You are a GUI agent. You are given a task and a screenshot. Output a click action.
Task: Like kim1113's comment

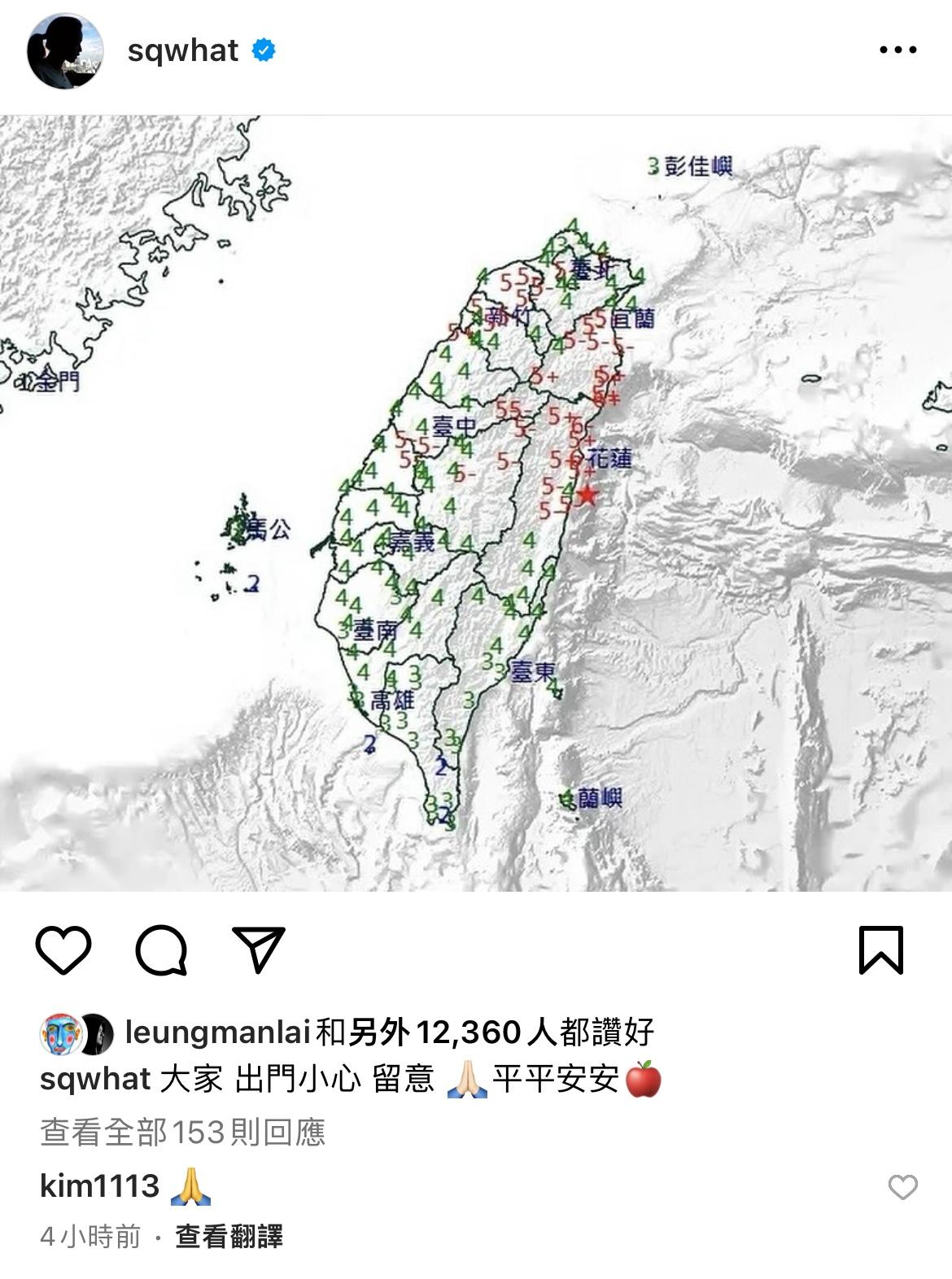click(902, 1188)
